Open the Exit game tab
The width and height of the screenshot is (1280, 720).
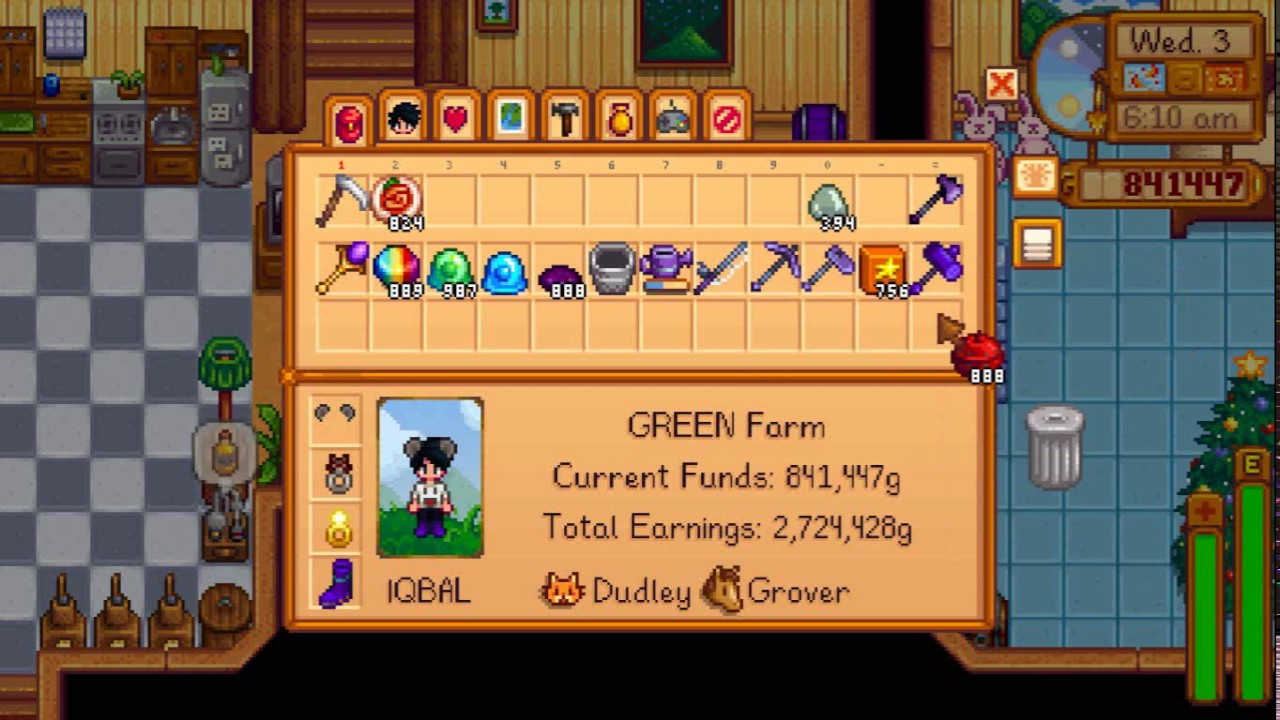(x=727, y=120)
